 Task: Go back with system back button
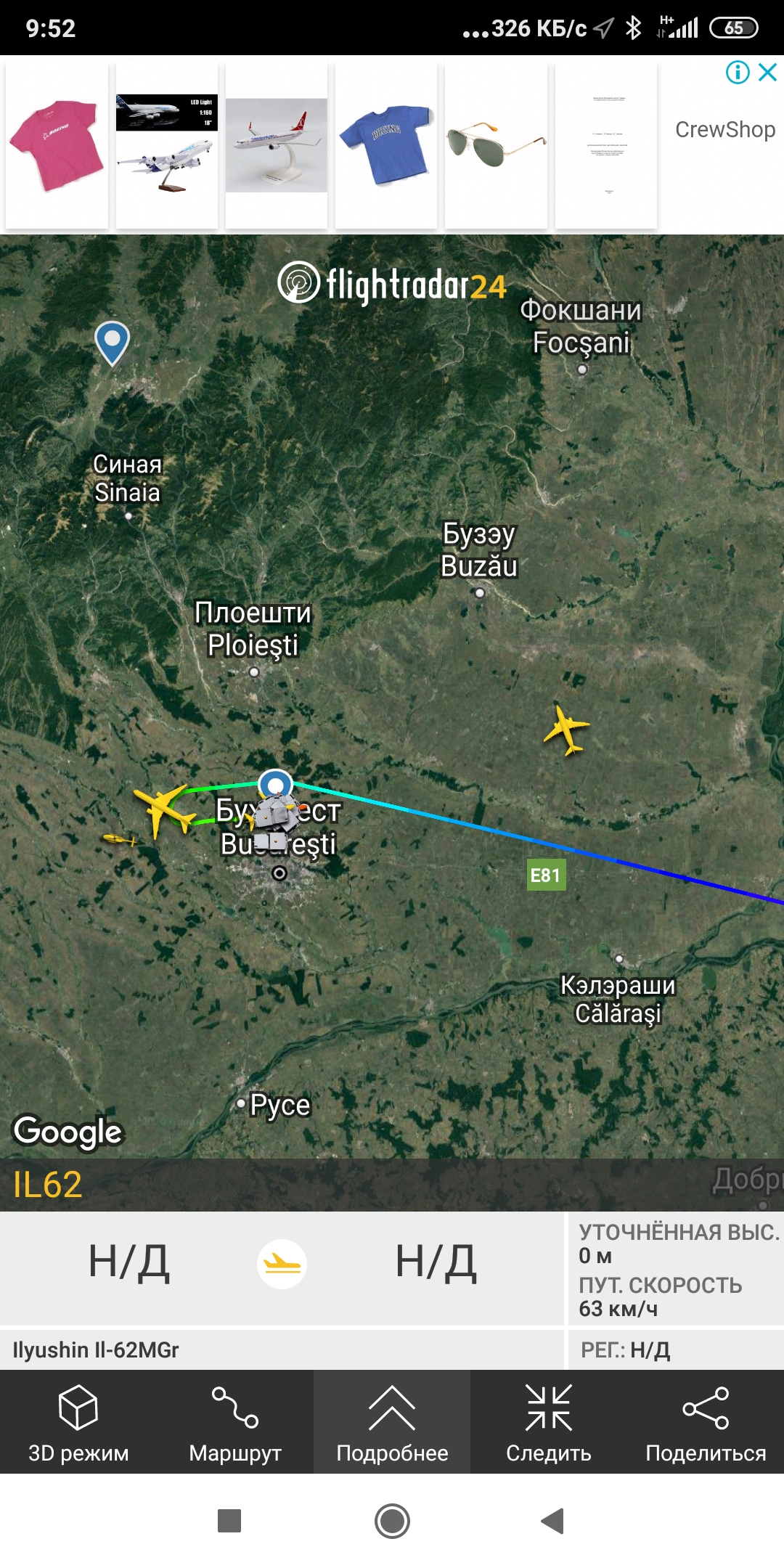click(x=552, y=1521)
